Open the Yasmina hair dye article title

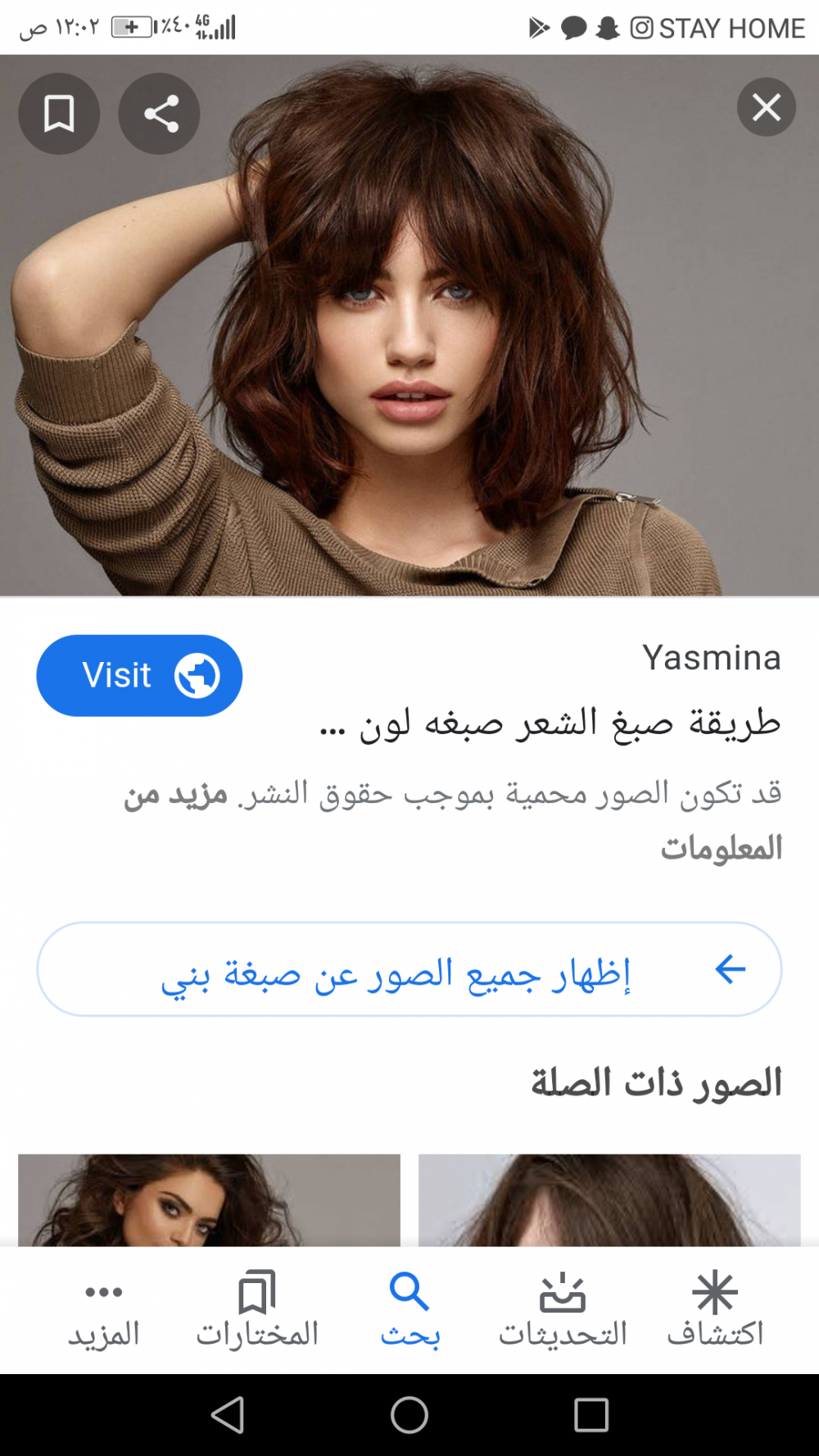click(550, 724)
